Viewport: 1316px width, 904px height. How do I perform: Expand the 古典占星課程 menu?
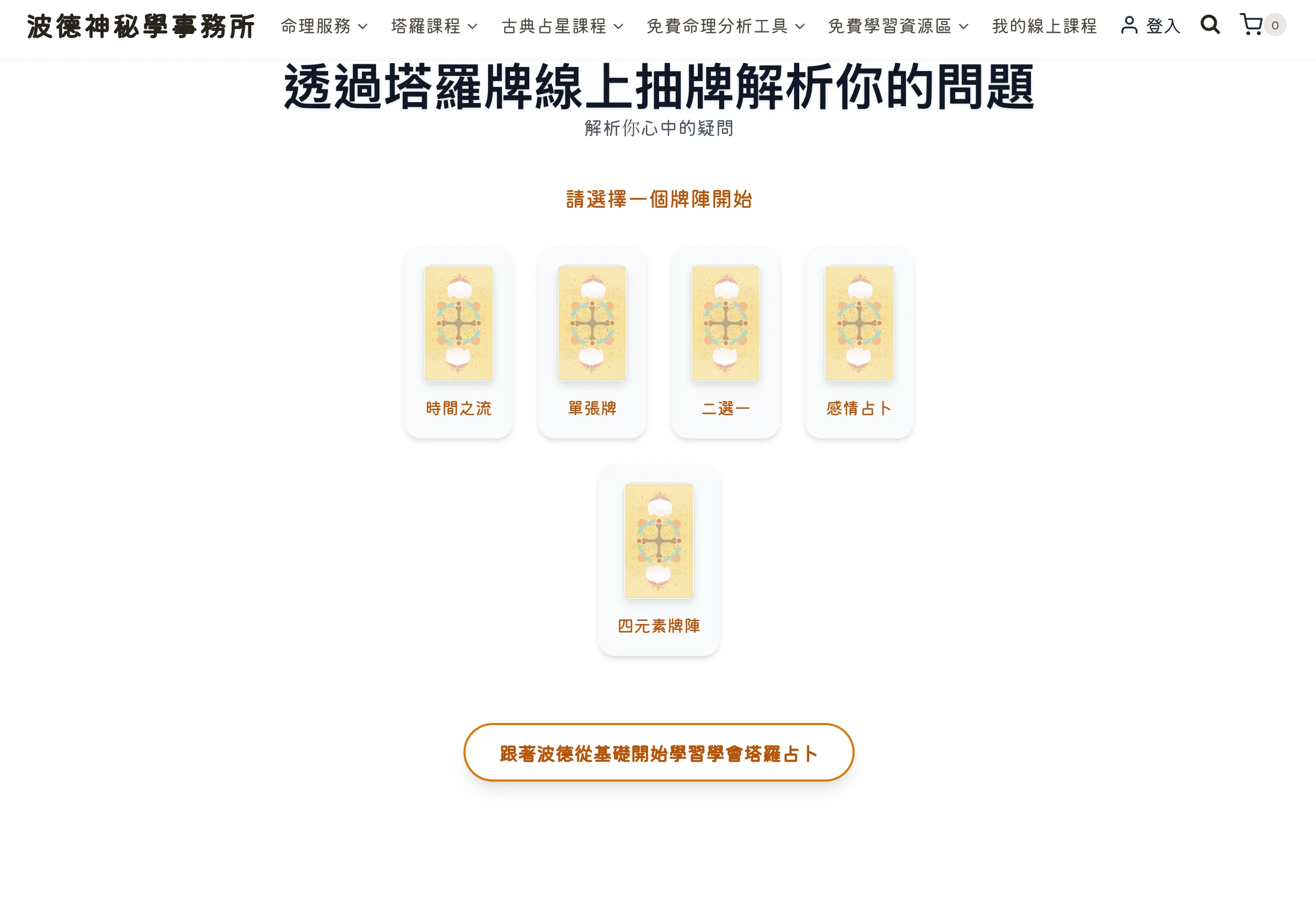pyautogui.click(x=562, y=26)
